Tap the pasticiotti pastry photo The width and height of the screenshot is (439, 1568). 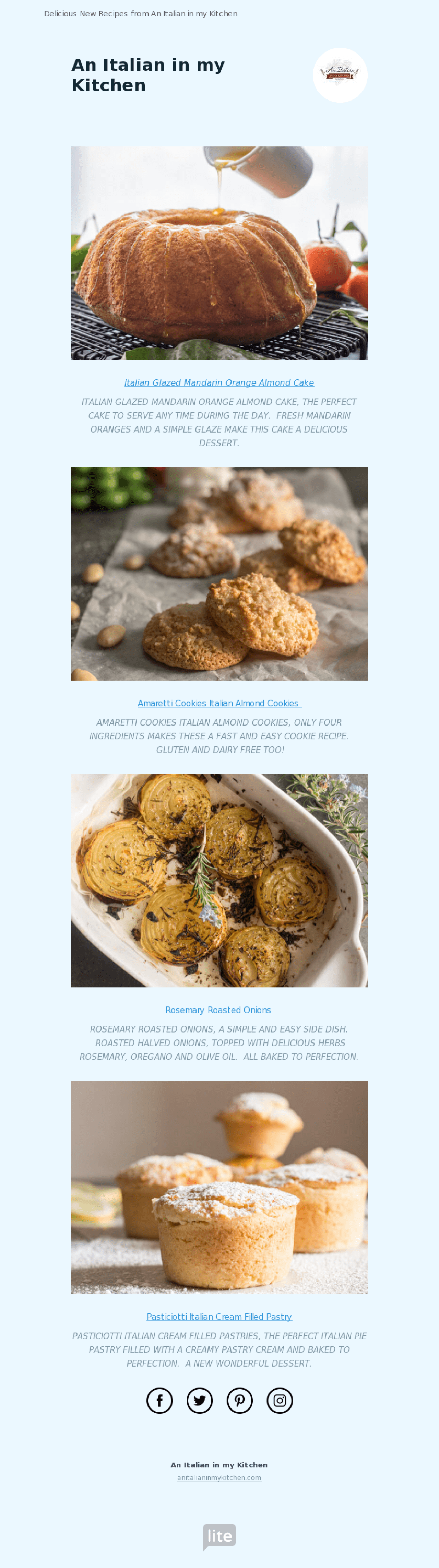click(x=219, y=1187)
